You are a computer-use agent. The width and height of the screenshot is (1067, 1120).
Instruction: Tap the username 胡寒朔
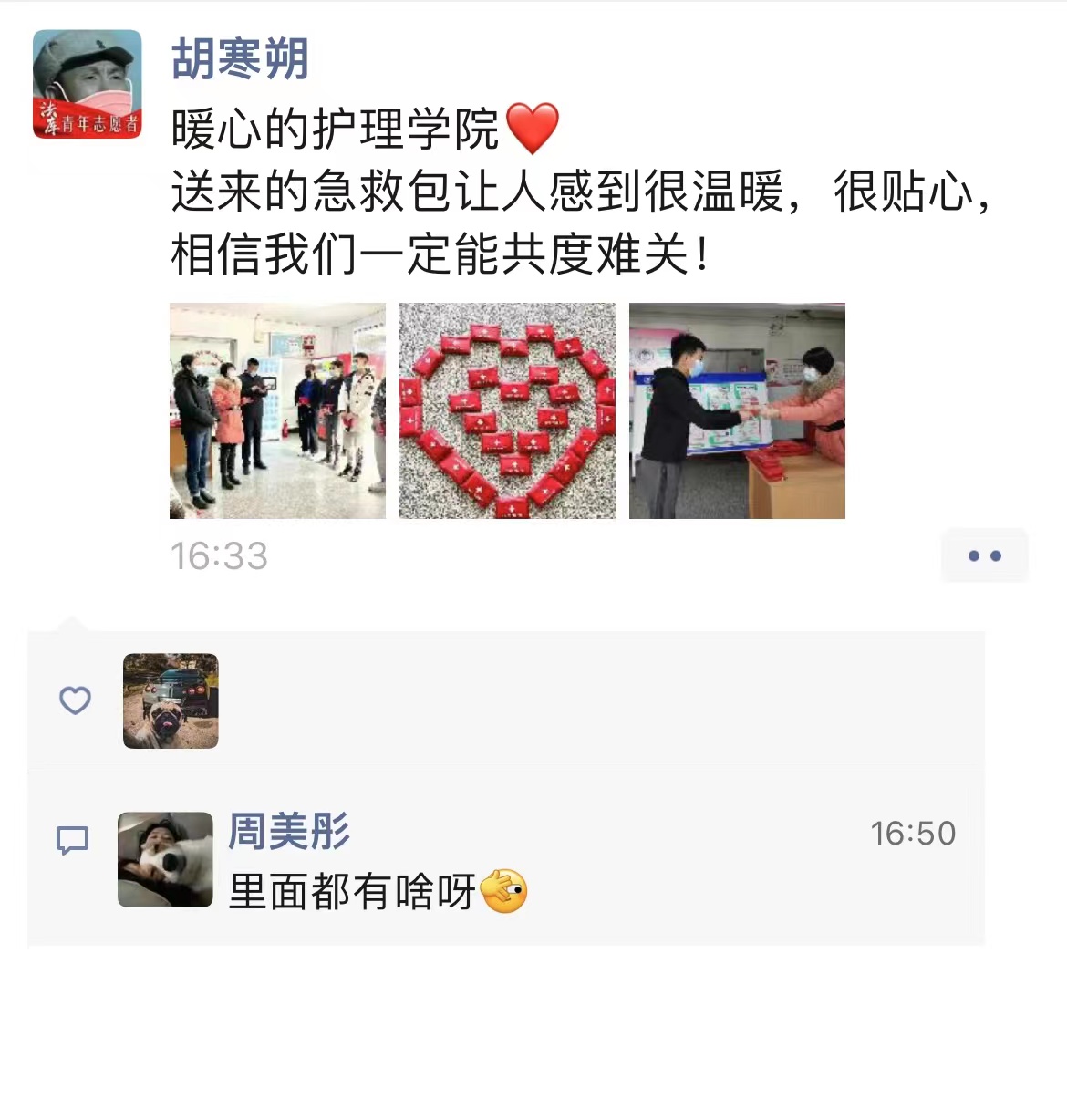240,59
